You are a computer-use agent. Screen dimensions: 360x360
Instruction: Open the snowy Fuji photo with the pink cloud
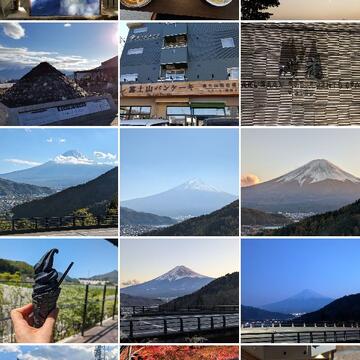[x=300, y=182]
